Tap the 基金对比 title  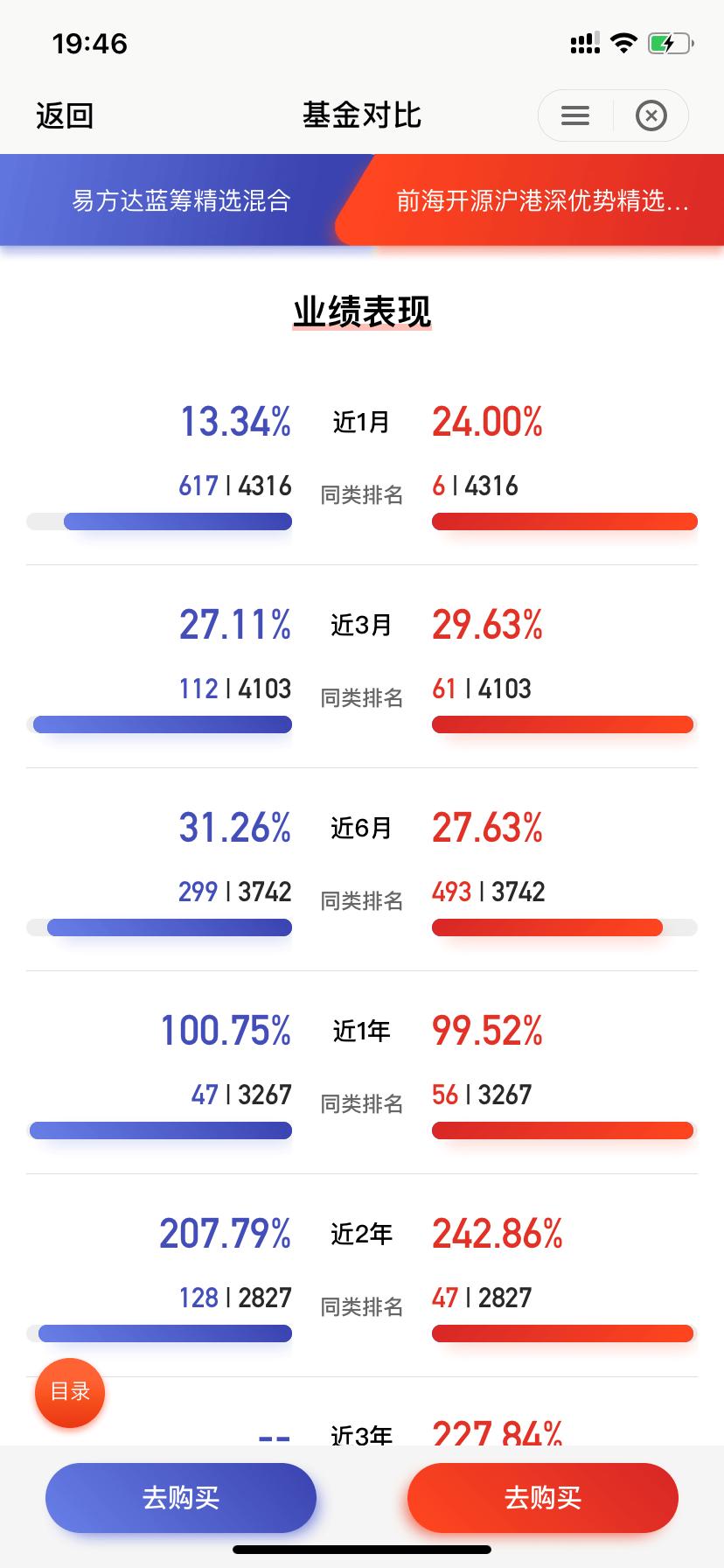(362, 115)
